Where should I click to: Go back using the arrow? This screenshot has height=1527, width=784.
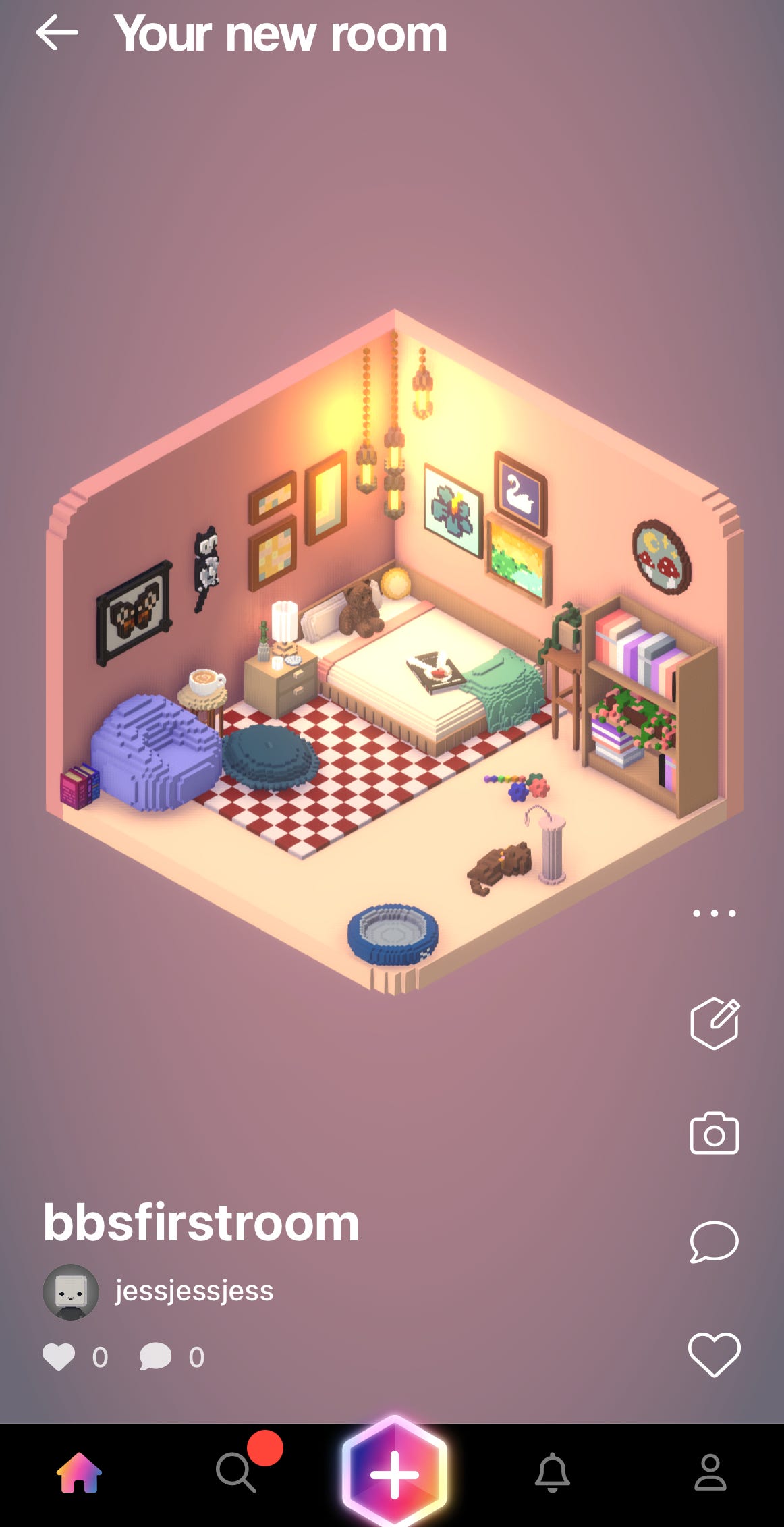(57, 33)
